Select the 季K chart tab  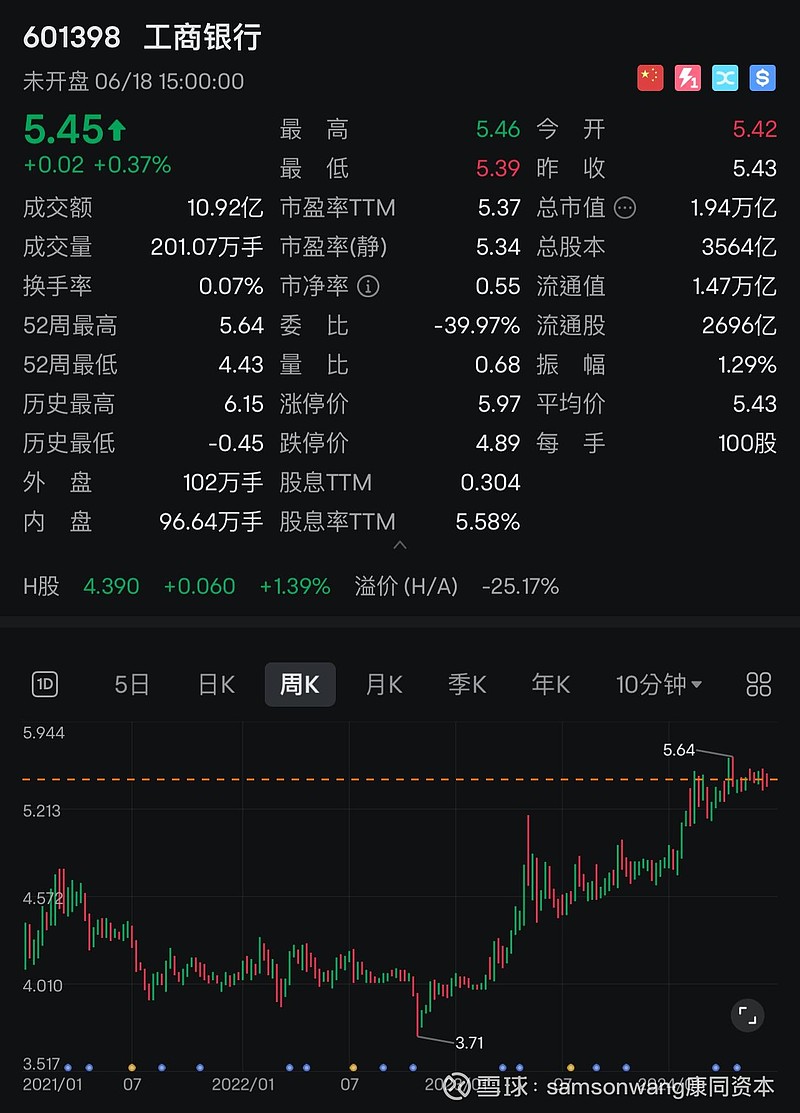[x=466, y=684]
